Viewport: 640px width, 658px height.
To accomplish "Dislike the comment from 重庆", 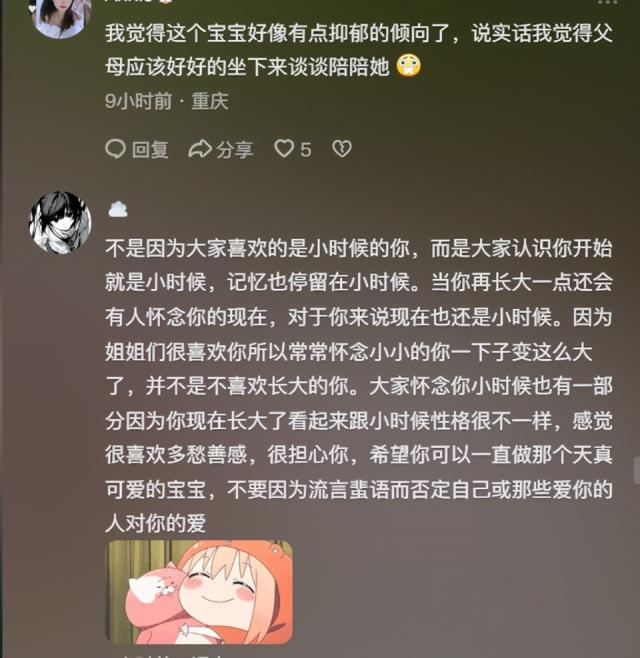I will 342,149.
